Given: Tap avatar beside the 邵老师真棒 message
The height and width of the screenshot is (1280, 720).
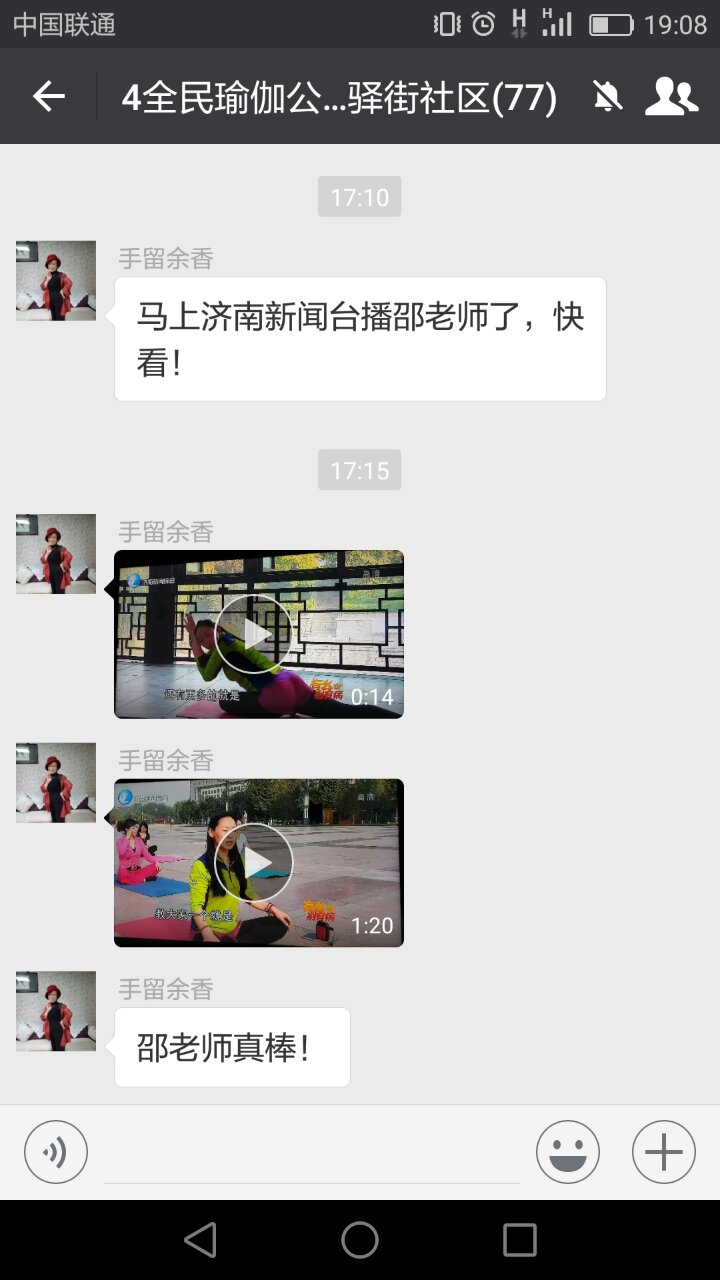Looking at the screenshot, I should click(56, 1011).
